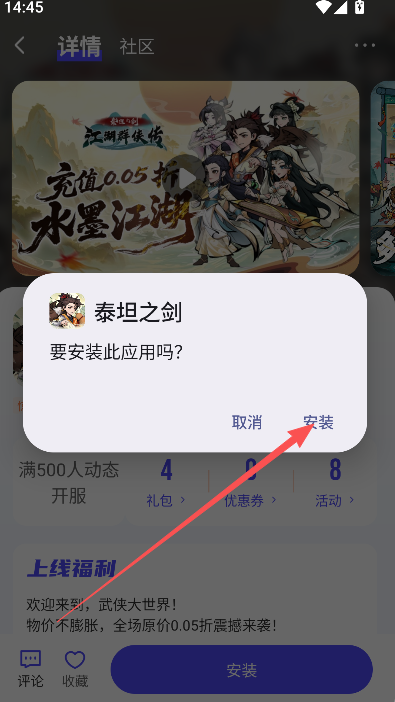Open 活动 events list
Image resolution: width=395 pixels, height=702 pixels.
(335, 501)
